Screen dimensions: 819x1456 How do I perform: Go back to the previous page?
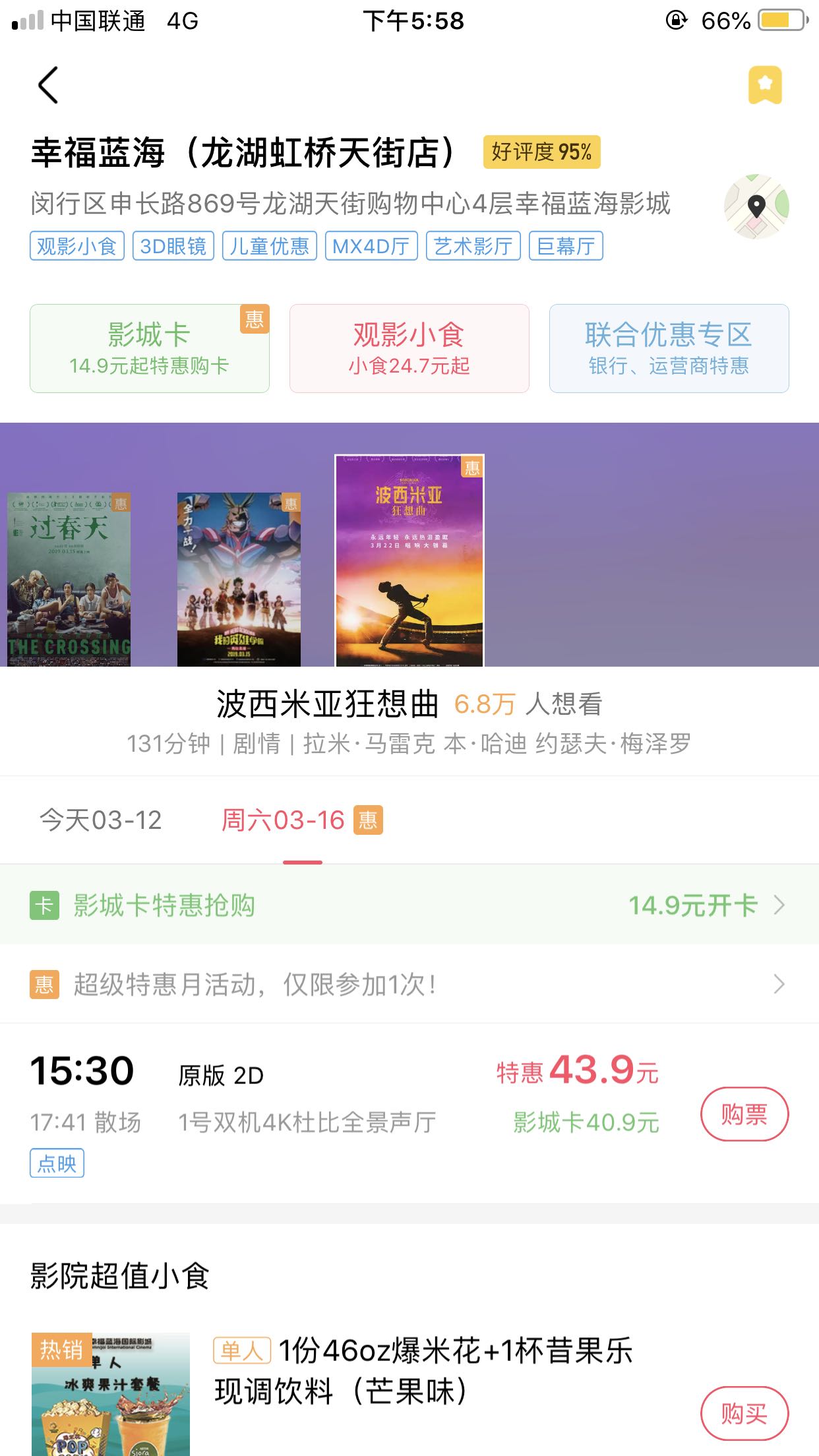click(x=48, y=85)
